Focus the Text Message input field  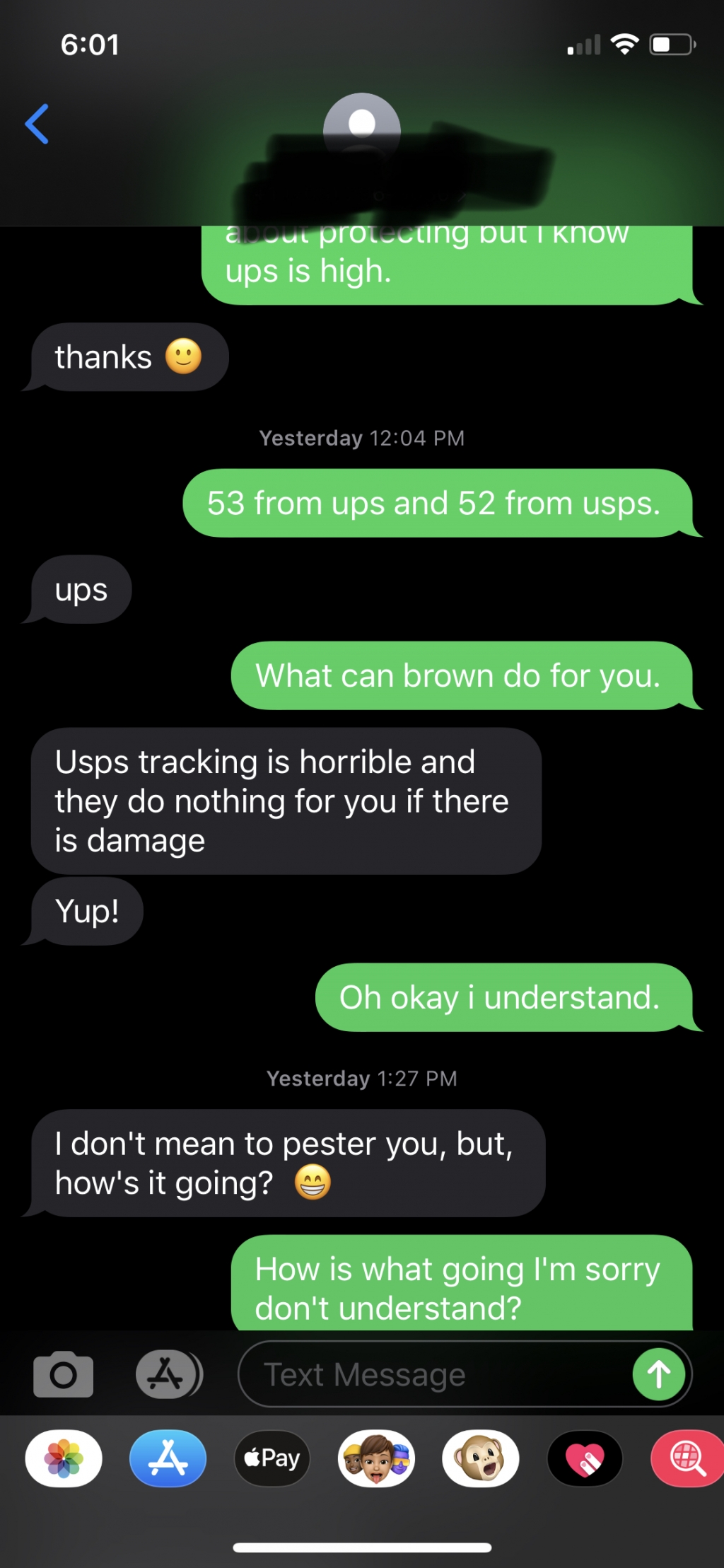tap(431, 1374)
